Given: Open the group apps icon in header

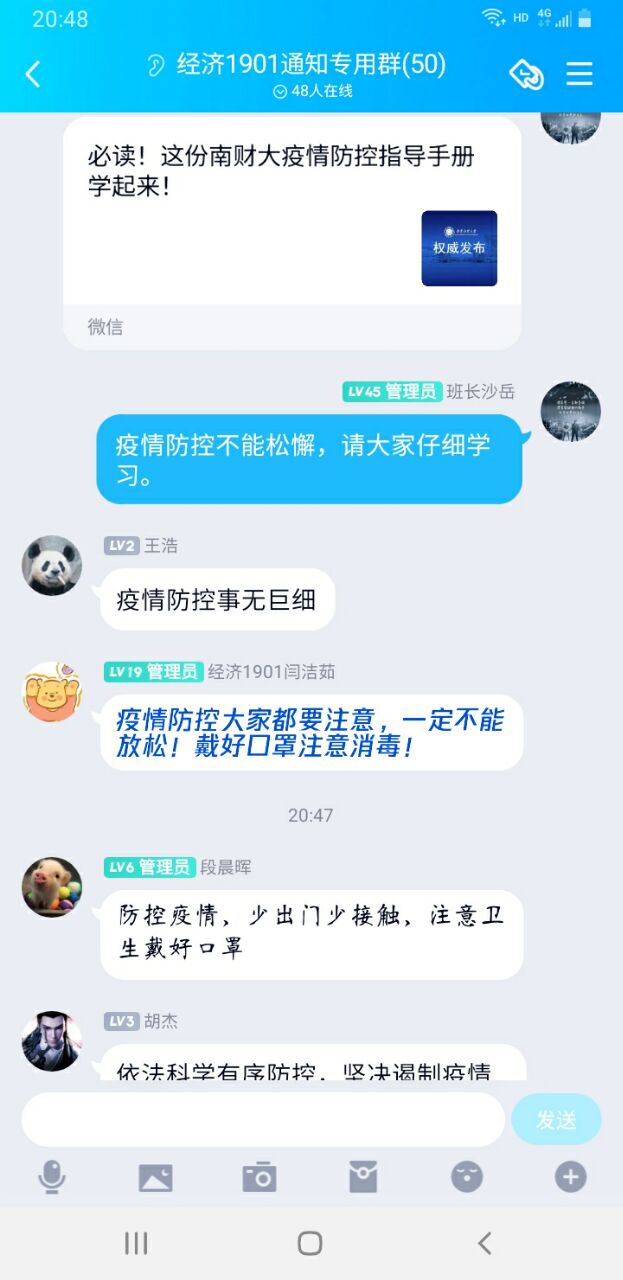Looking at the screenshot, I should [526, 74].
